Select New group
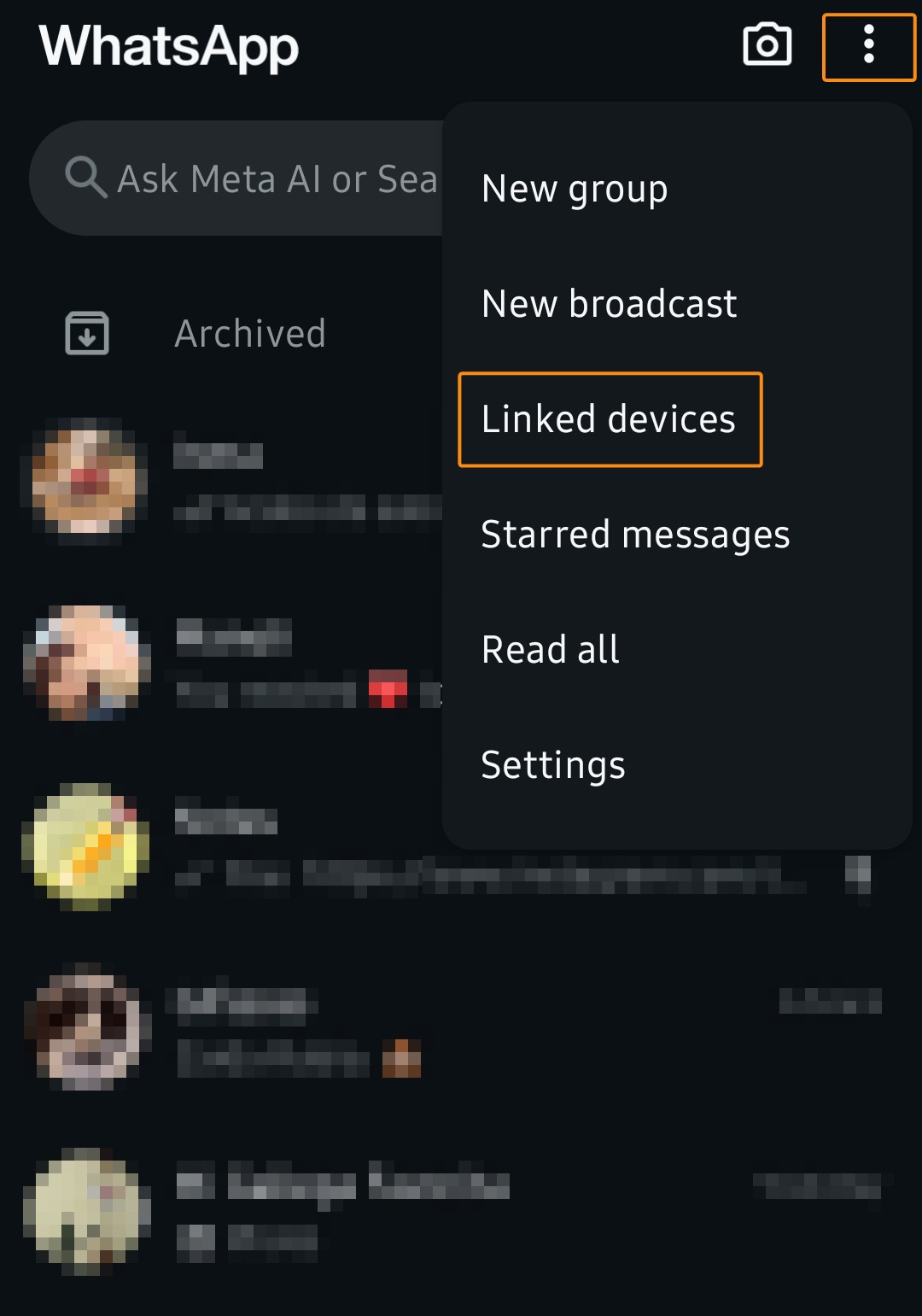922x1316 pixels. [x=575, y=189]
